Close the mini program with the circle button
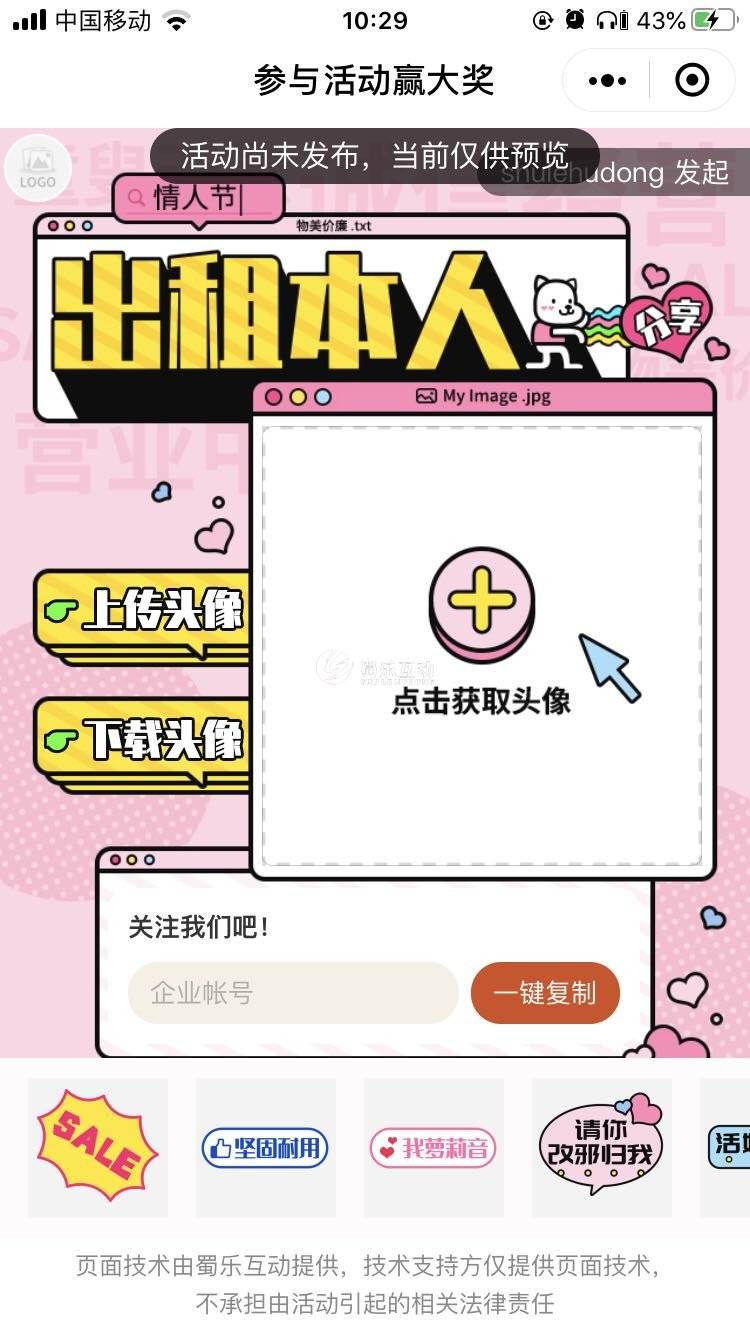Viewport: 750px width, 1334px height. click(692, 80)
